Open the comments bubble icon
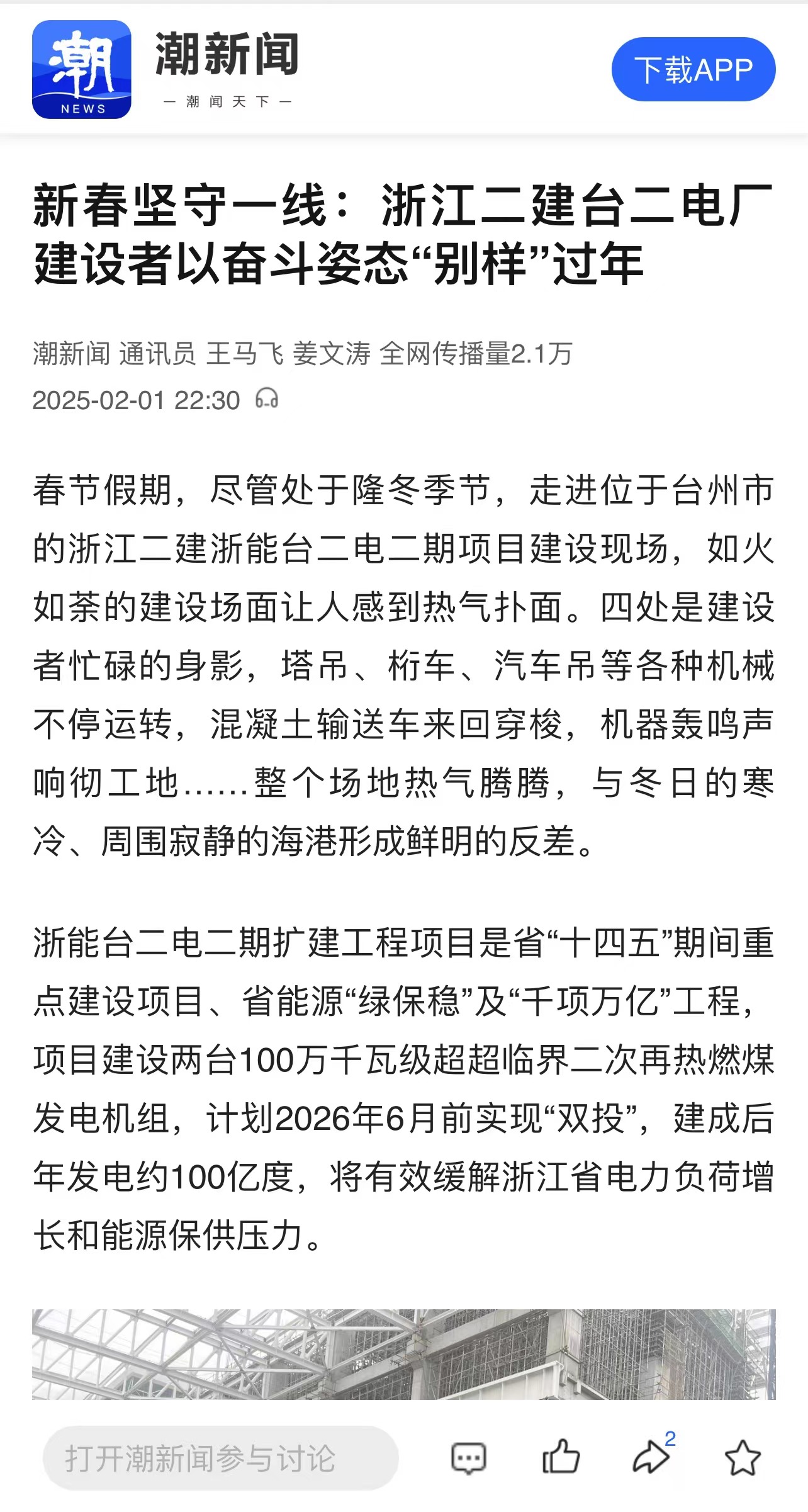The image size is (808, 1512). (469, 1458)
